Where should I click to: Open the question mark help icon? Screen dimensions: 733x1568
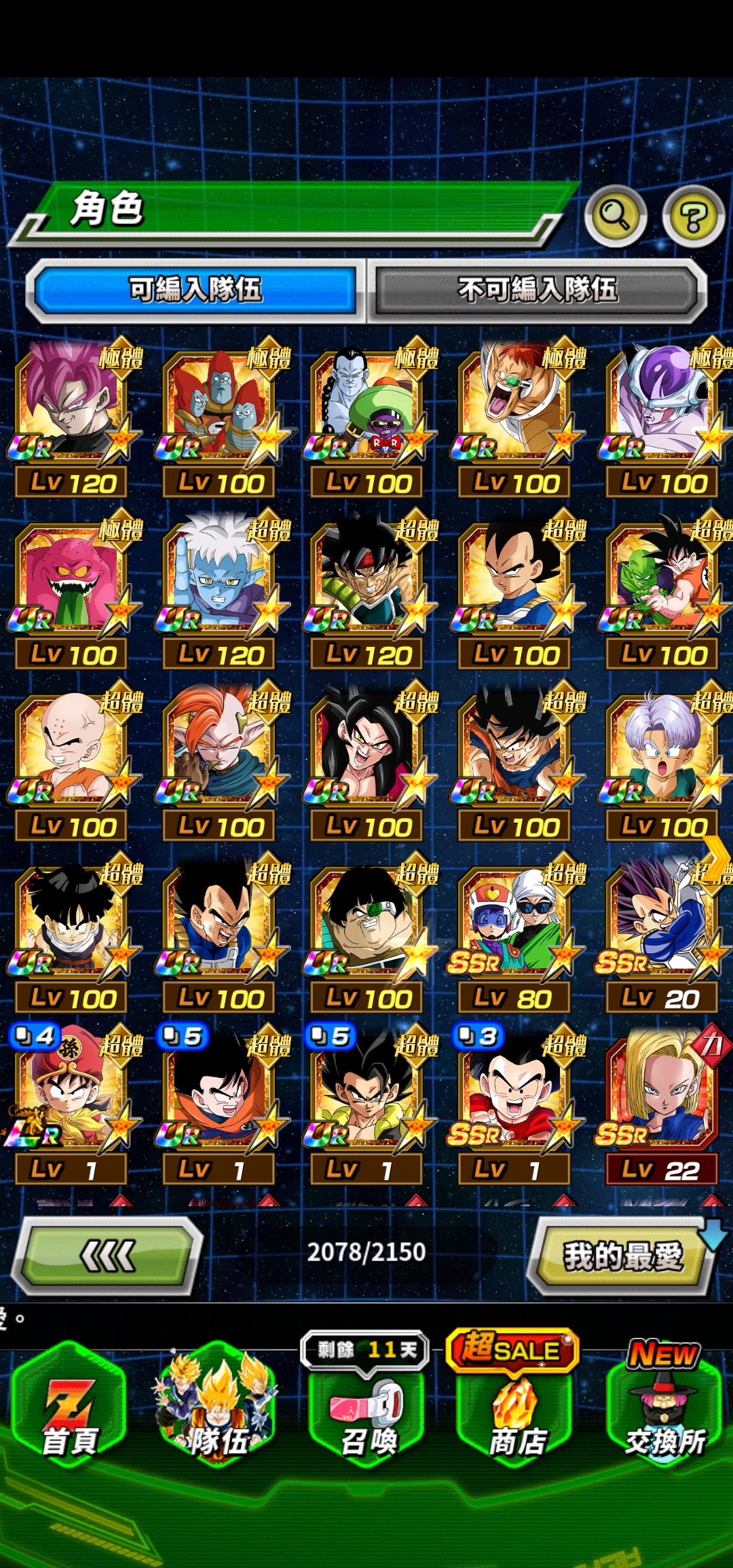[x=694, y=217]
